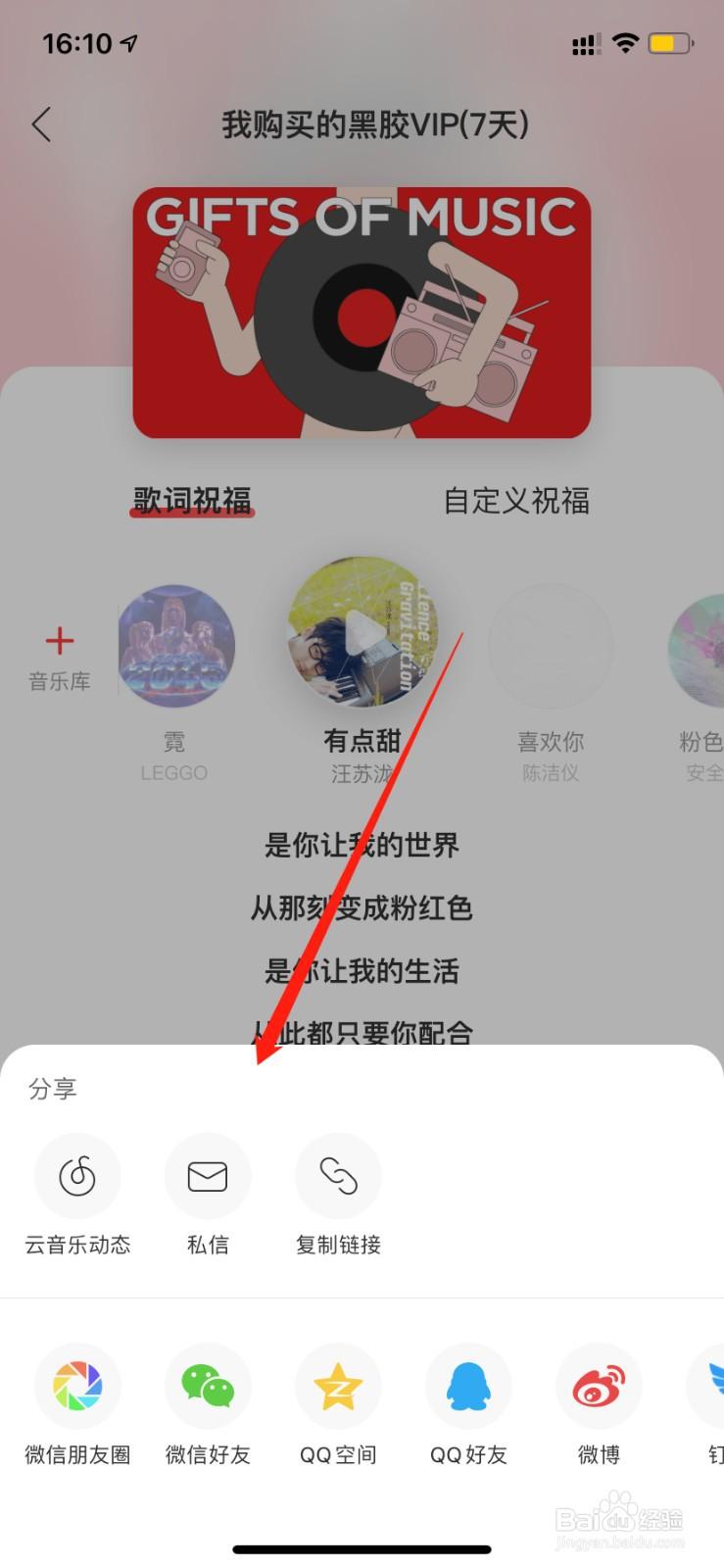The width and height of the screenshot is (724, 1568).
Task: Switch to 自定义祝福 tab
Action: point(516,501)
